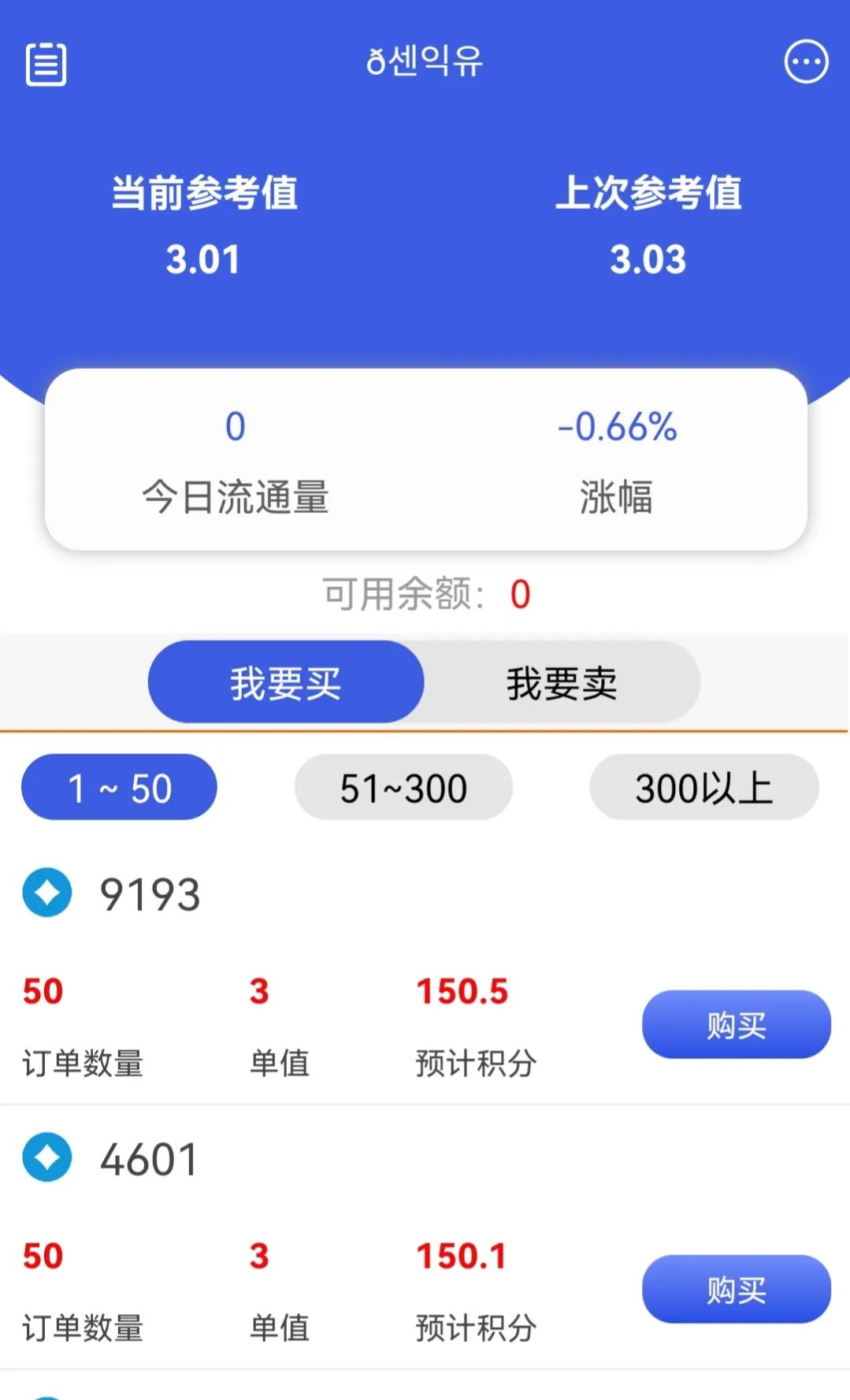850x1400 pixels.
Task: Switch to the 我要买 tab
Action: tap(286, 682)
